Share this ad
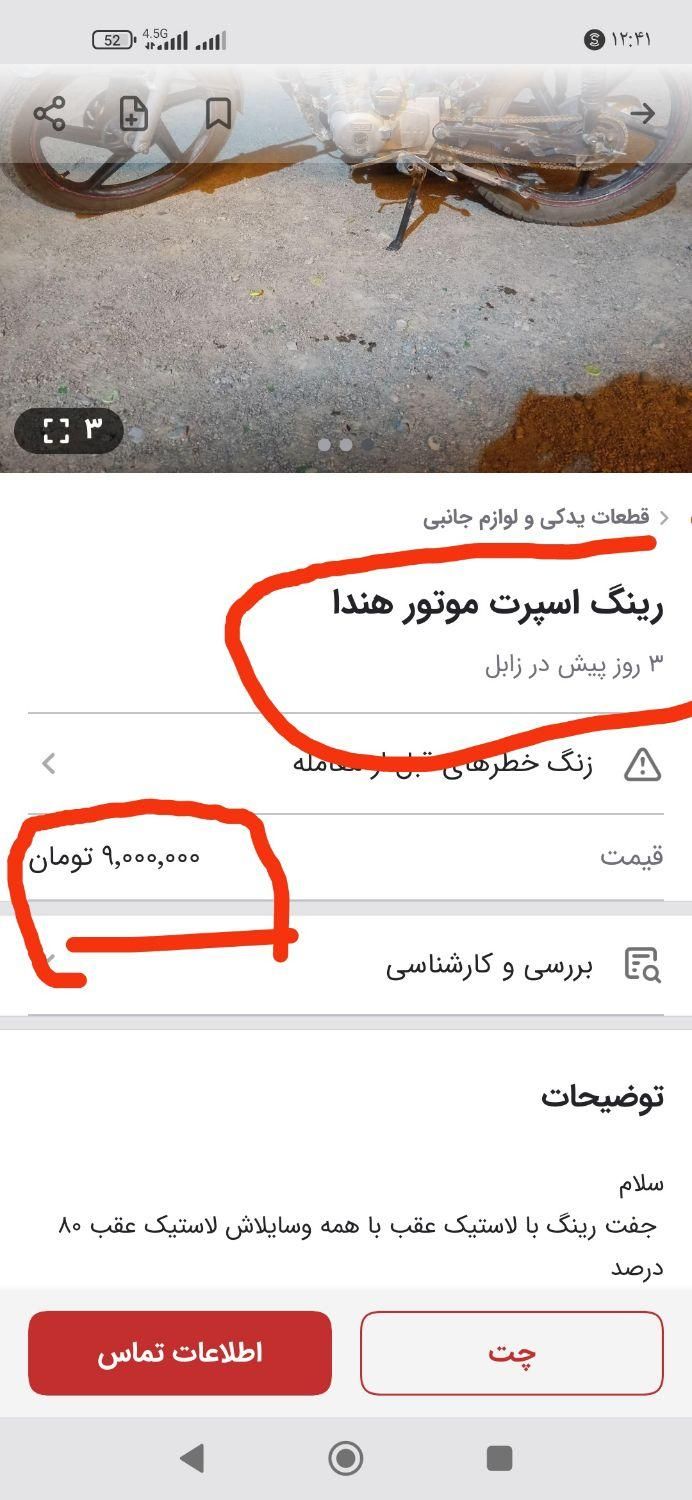 [x=49, y=114]
